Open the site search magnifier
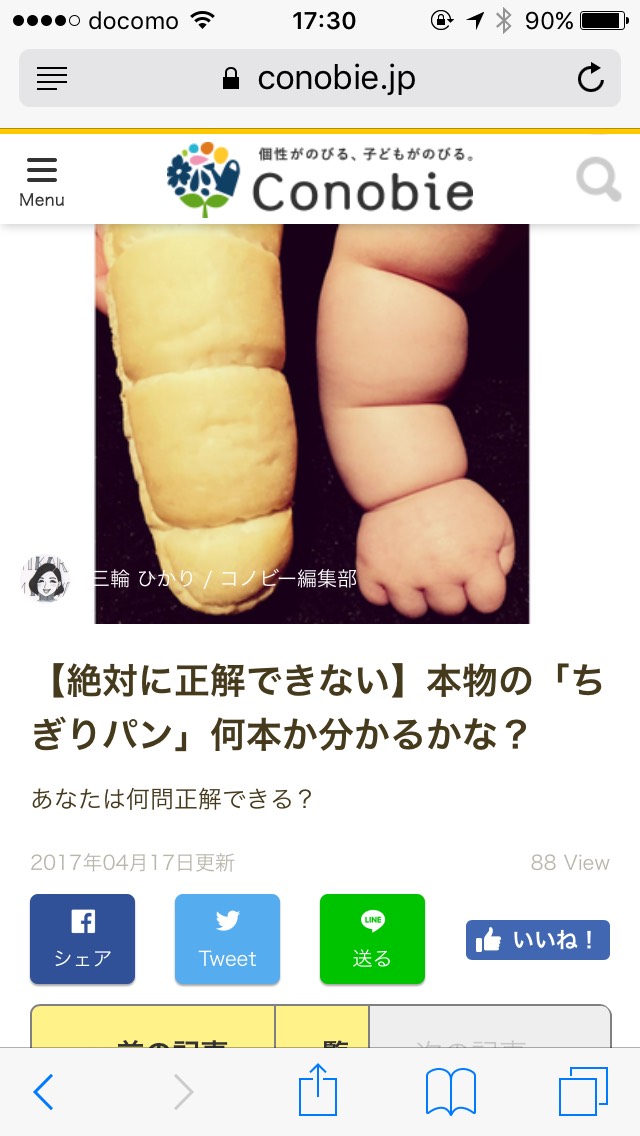This screenshot has width=640, height=1136. point(599,181)
